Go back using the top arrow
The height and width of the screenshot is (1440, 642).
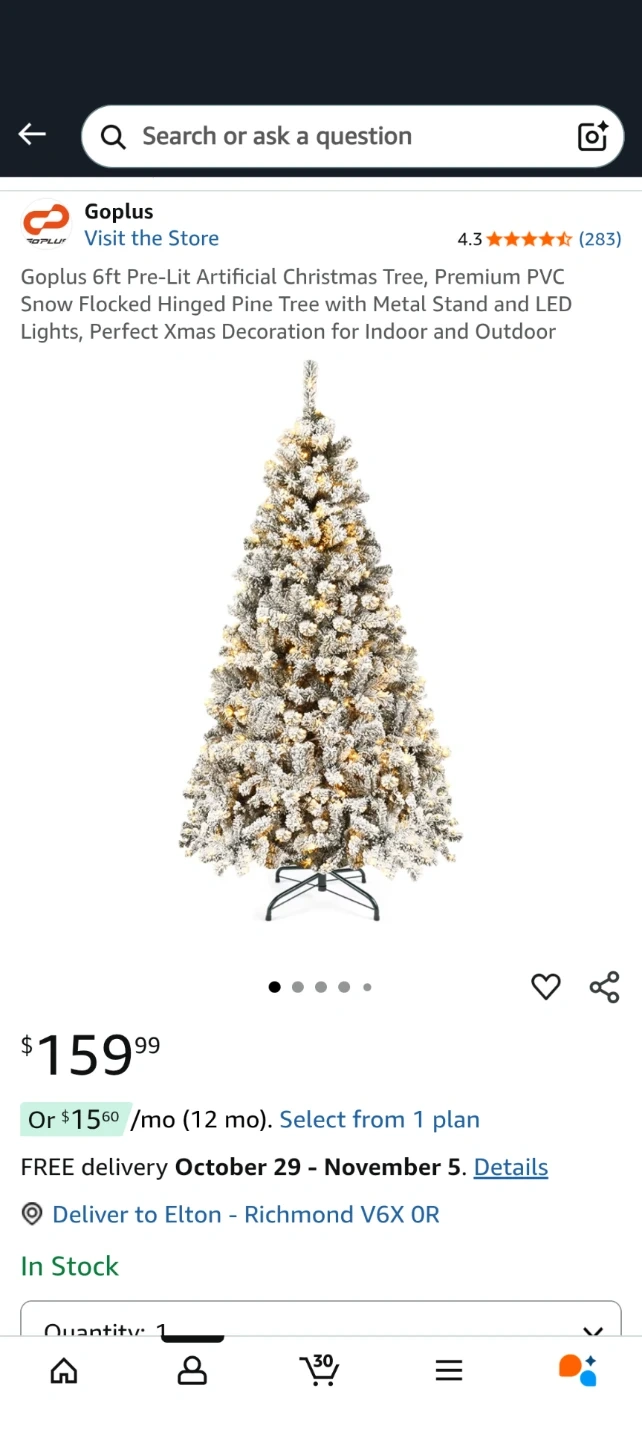[32, 135]
